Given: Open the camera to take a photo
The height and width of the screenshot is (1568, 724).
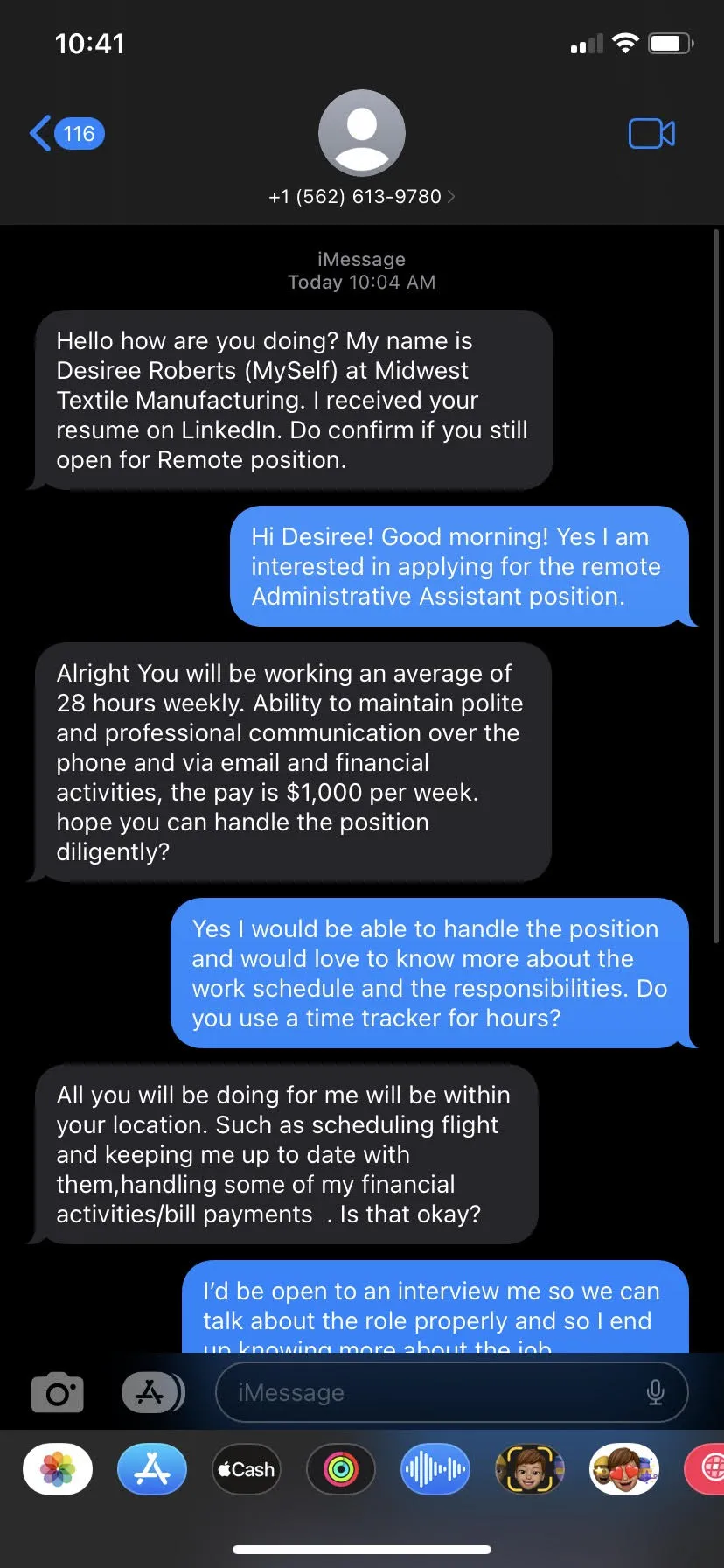Looking at the screenshot, I should pos(58,1392).
